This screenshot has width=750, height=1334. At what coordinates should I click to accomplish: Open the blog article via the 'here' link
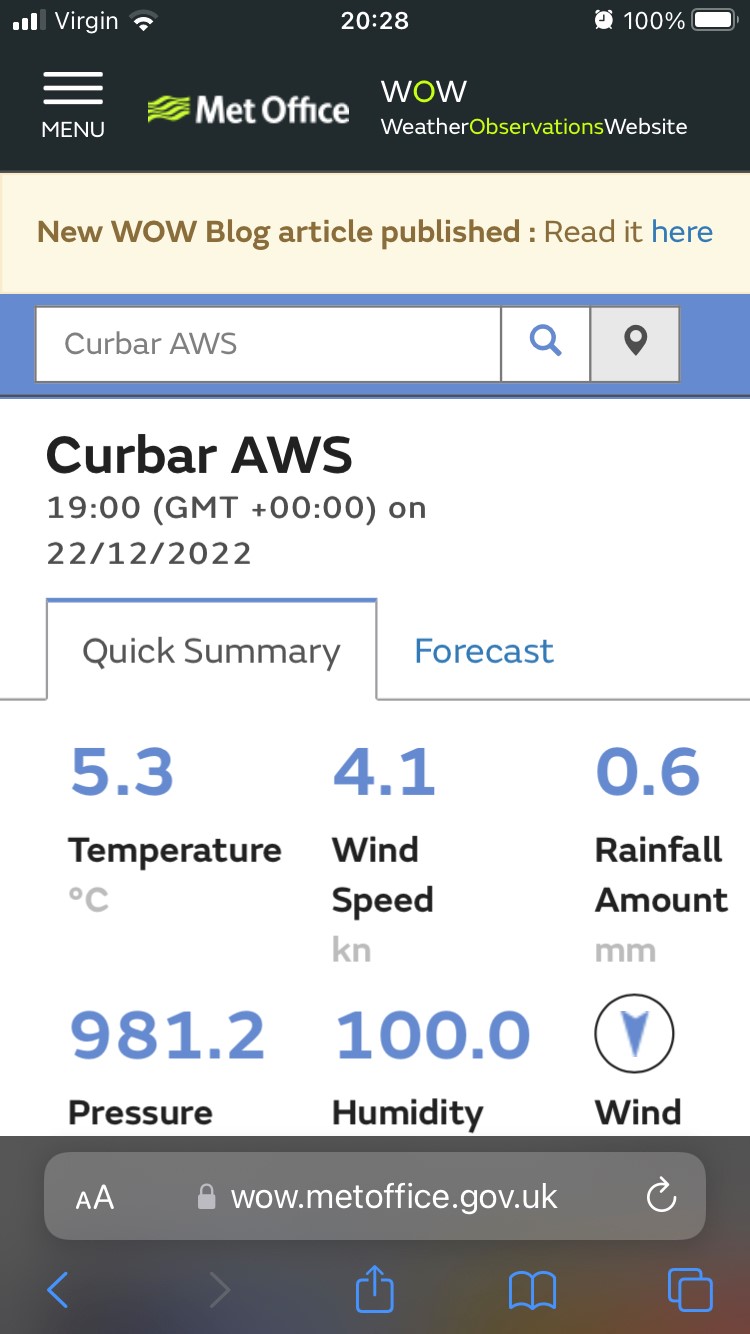click(682, 232)
